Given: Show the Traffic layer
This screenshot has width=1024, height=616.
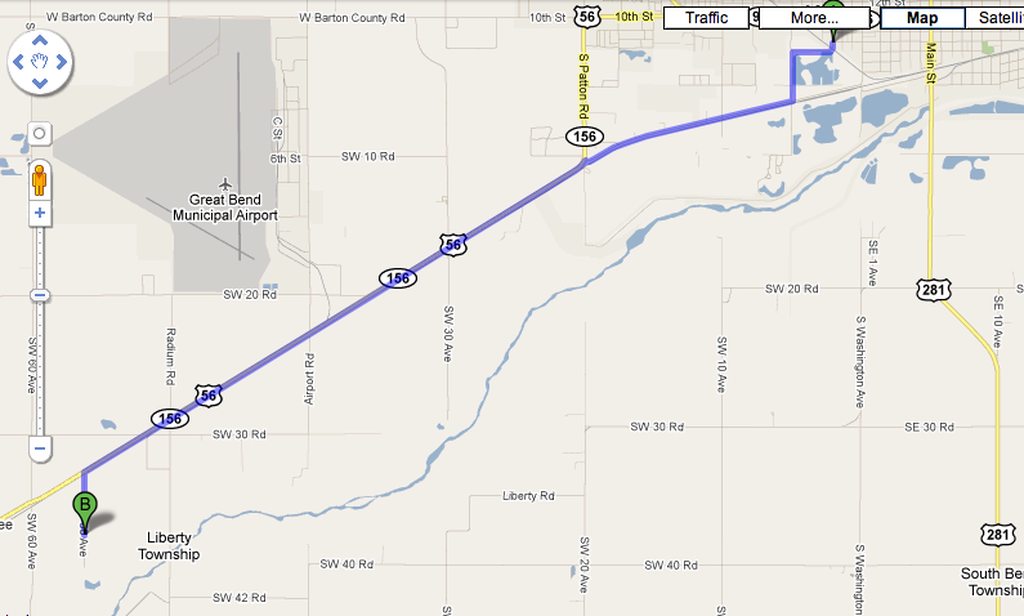Looking at the screenshot, I should (706, 18).
